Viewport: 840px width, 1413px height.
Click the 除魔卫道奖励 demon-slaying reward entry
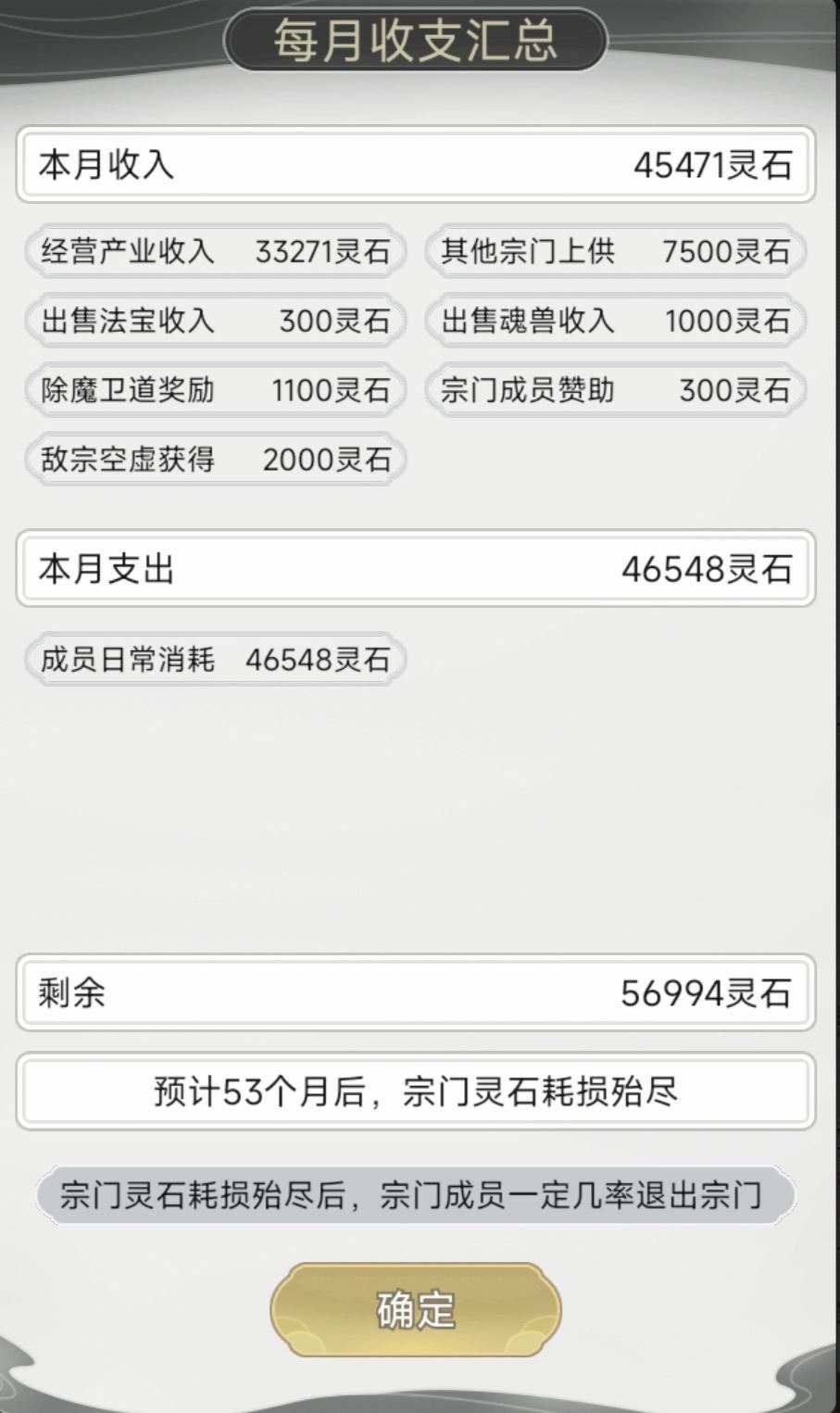[215, 389]
